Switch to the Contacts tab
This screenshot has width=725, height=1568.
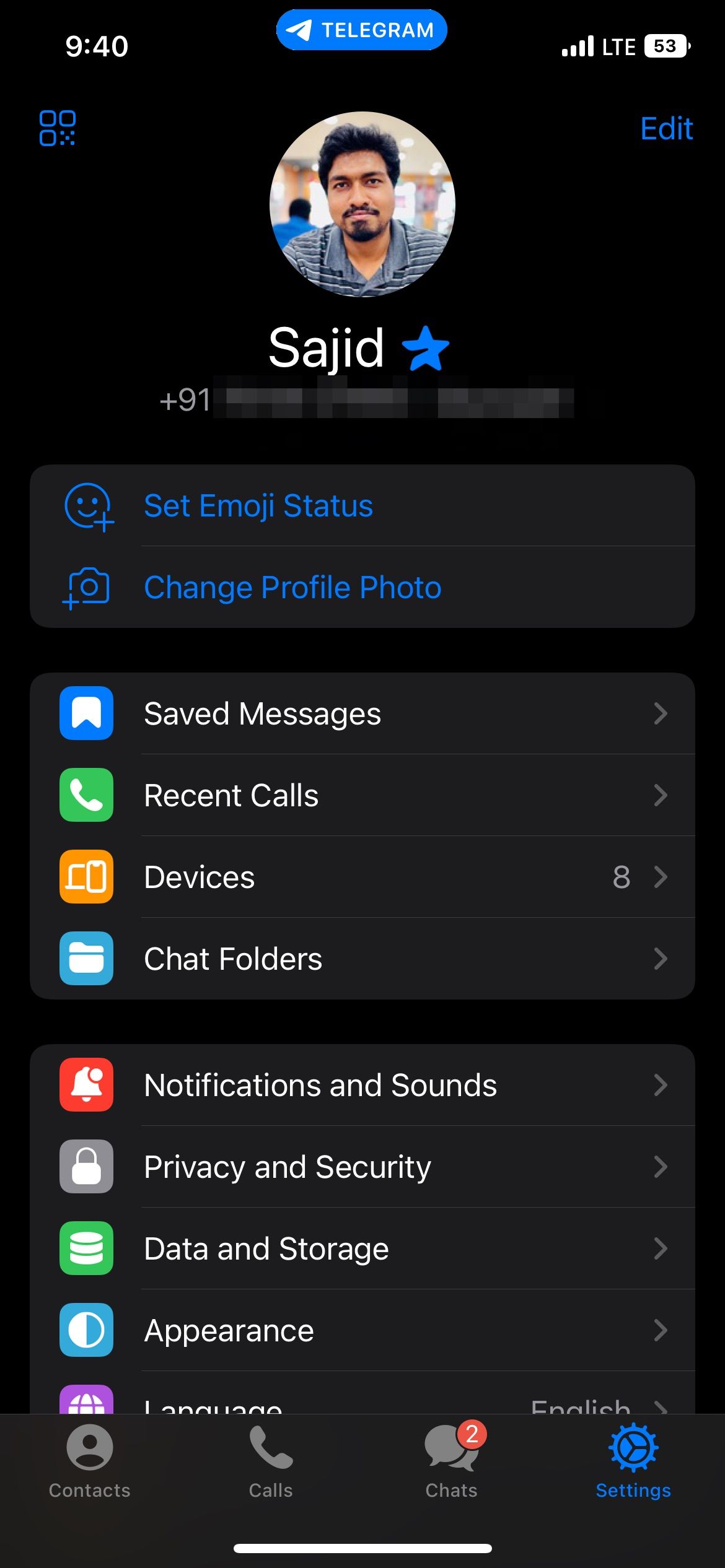(x=90, y=1461)
